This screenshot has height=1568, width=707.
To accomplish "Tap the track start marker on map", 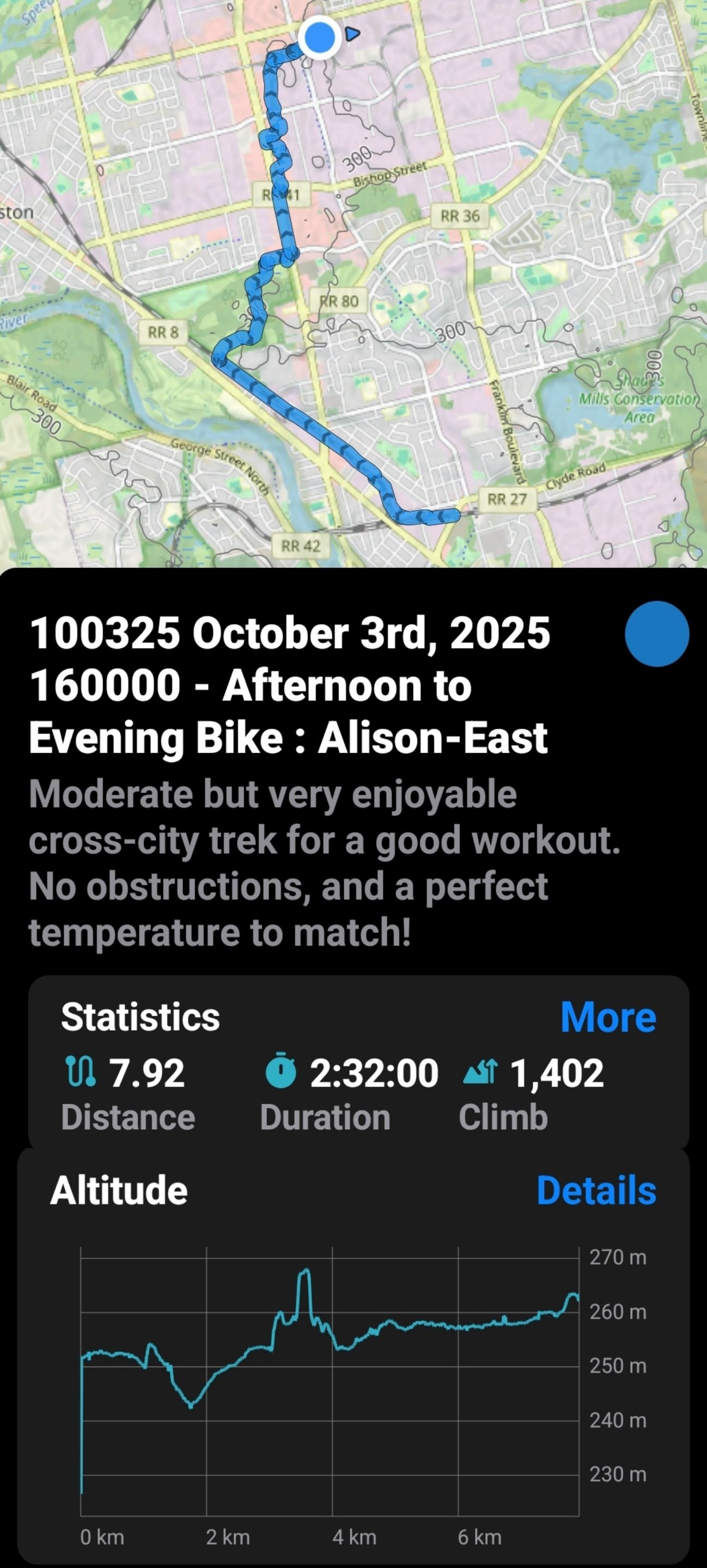I will tap(319, 38).
